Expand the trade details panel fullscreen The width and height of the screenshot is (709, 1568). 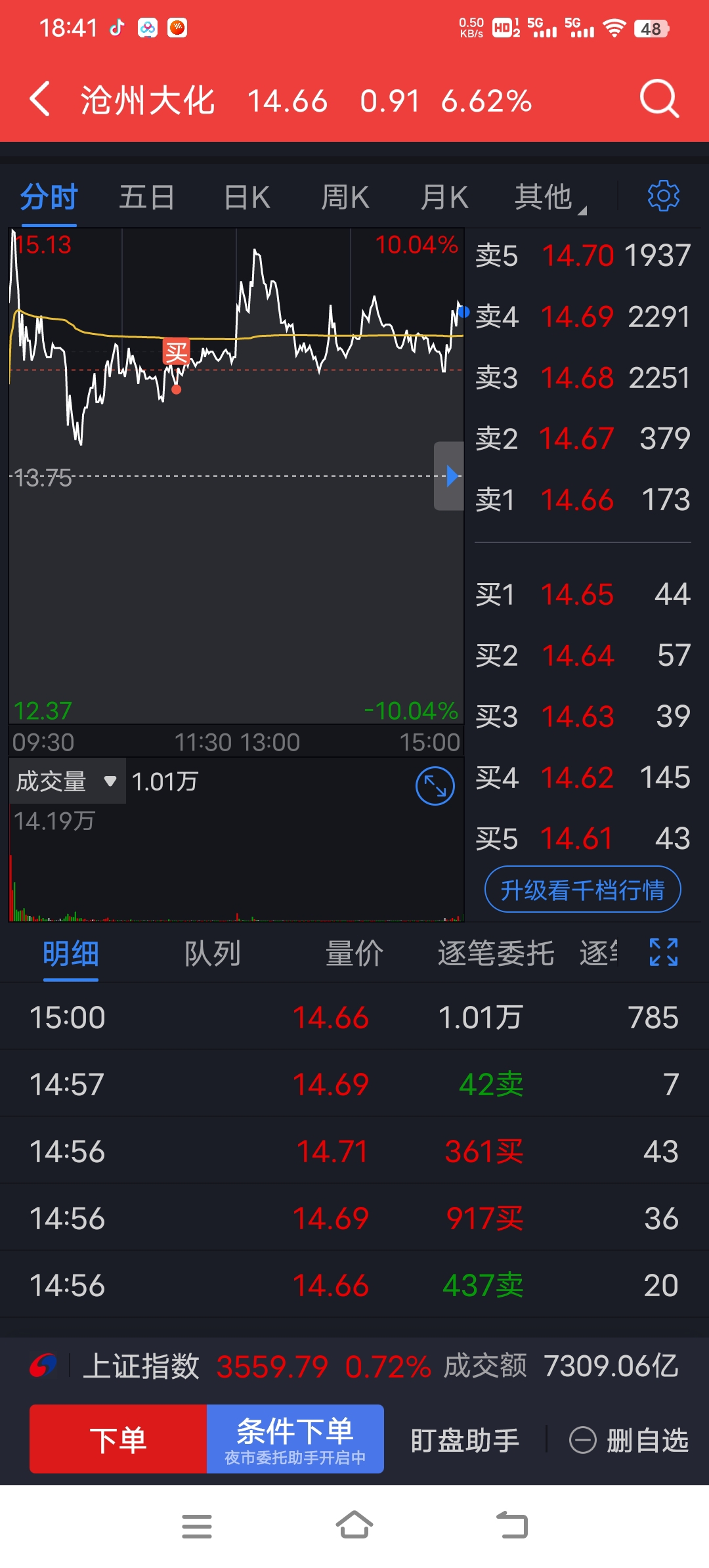pos(664,952)
